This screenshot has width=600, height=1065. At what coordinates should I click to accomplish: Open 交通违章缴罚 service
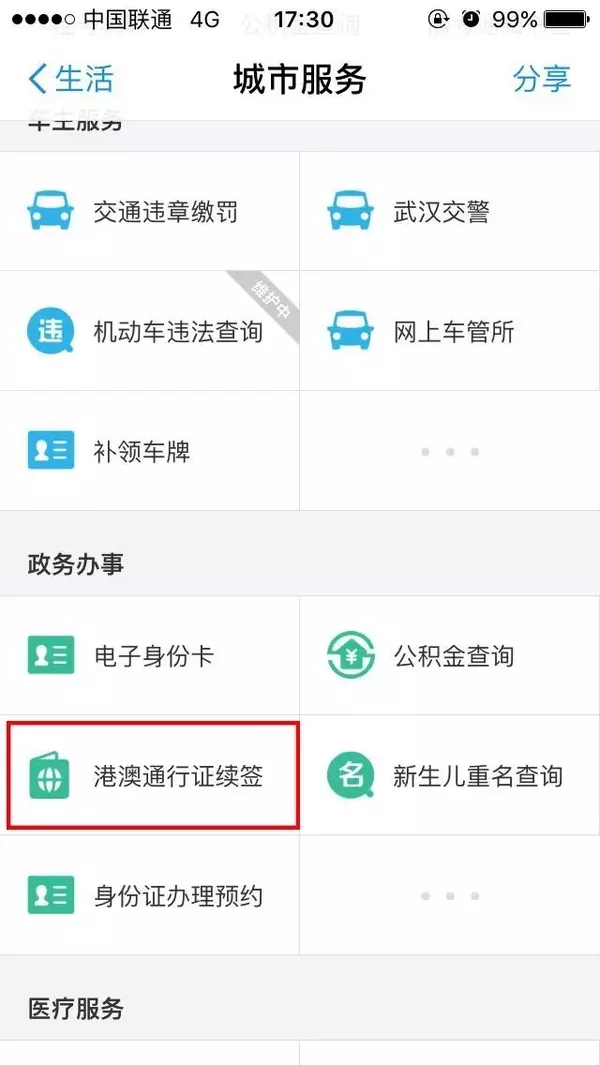[150, 212]
